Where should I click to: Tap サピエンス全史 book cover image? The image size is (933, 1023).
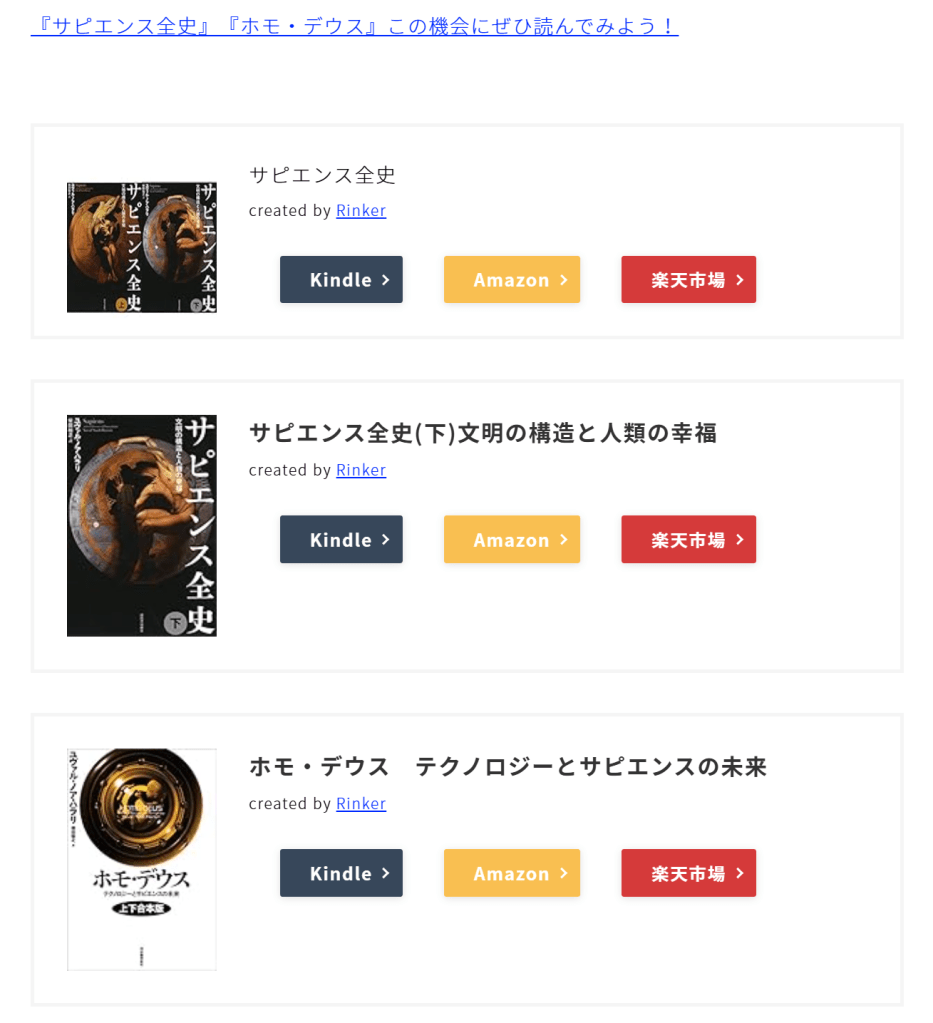[142, 247]
